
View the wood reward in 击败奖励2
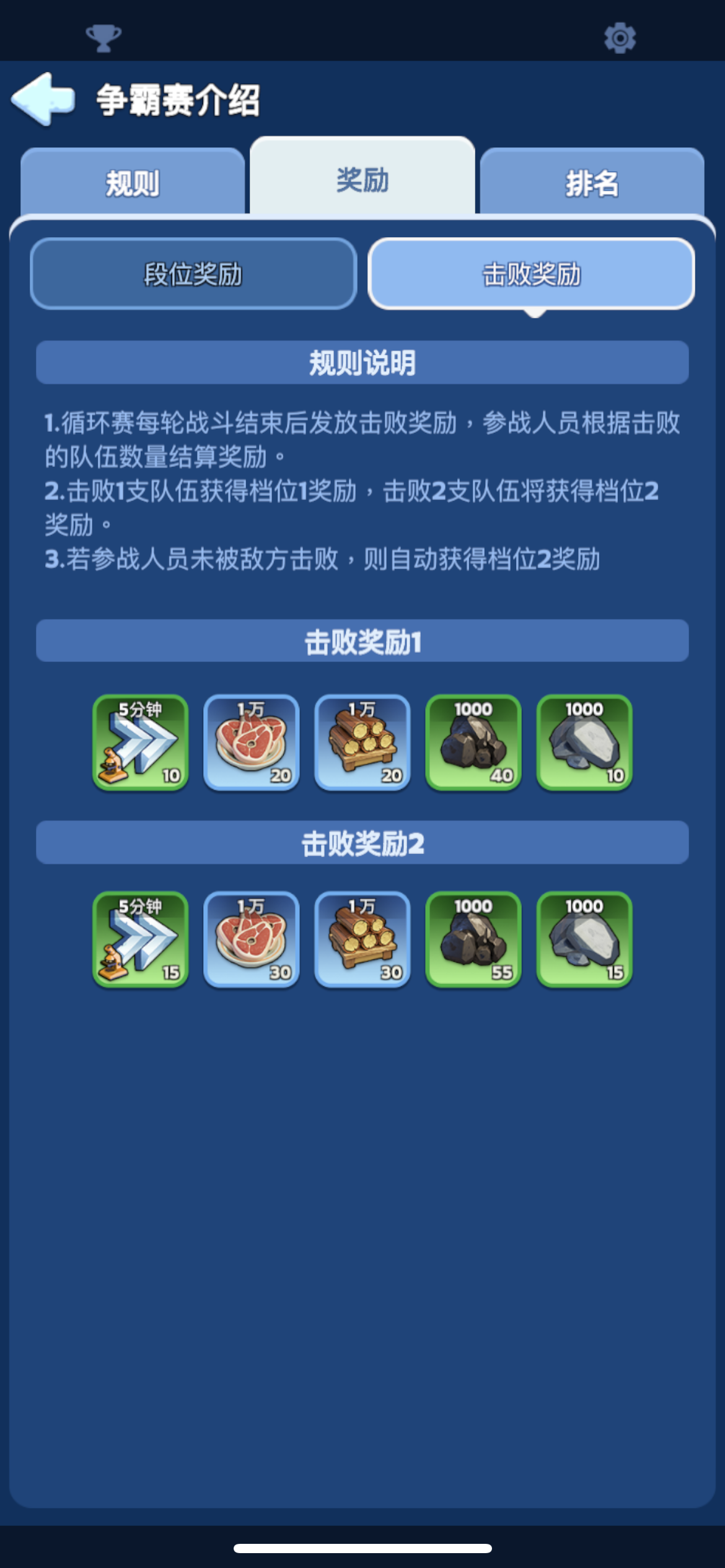click(362, 939)
